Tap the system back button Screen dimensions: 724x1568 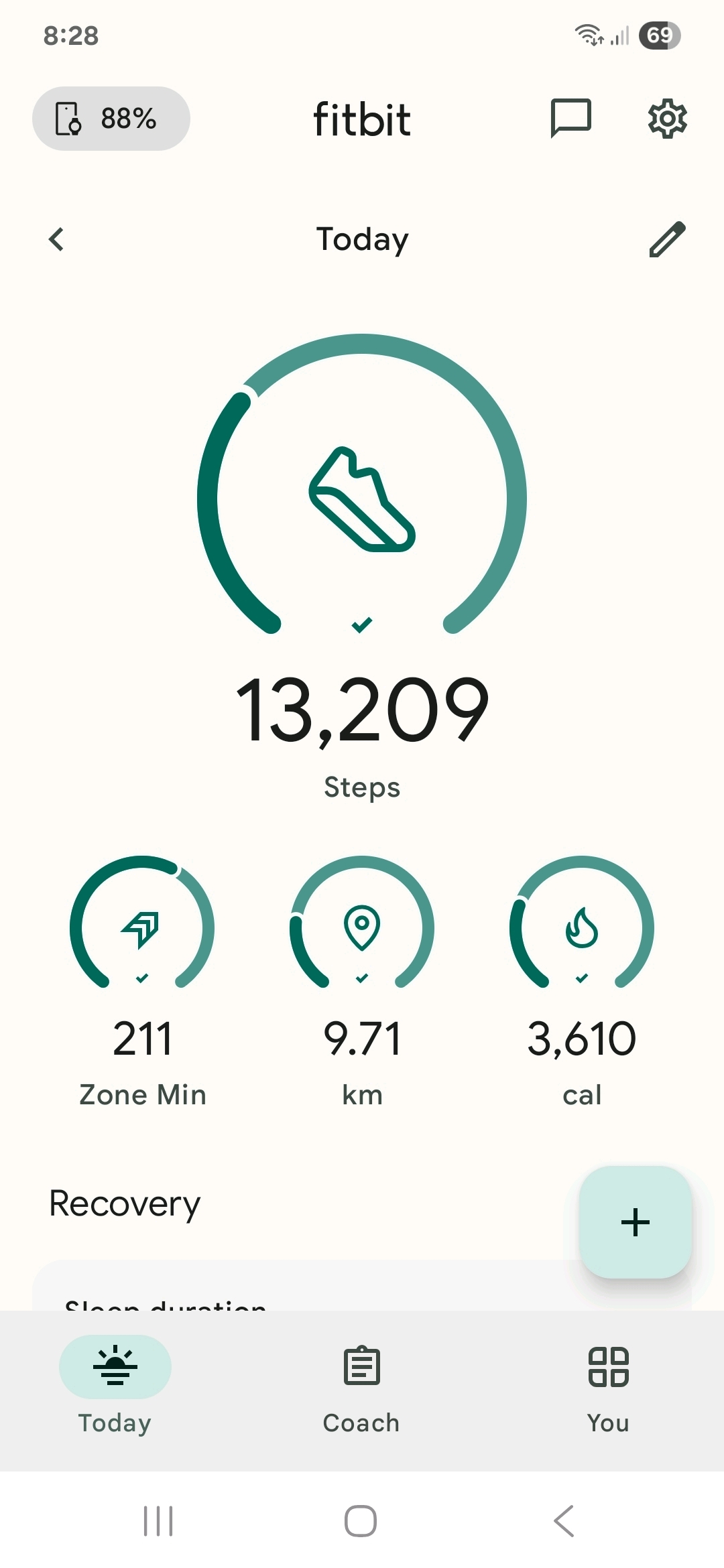(x=564, y=1521)
